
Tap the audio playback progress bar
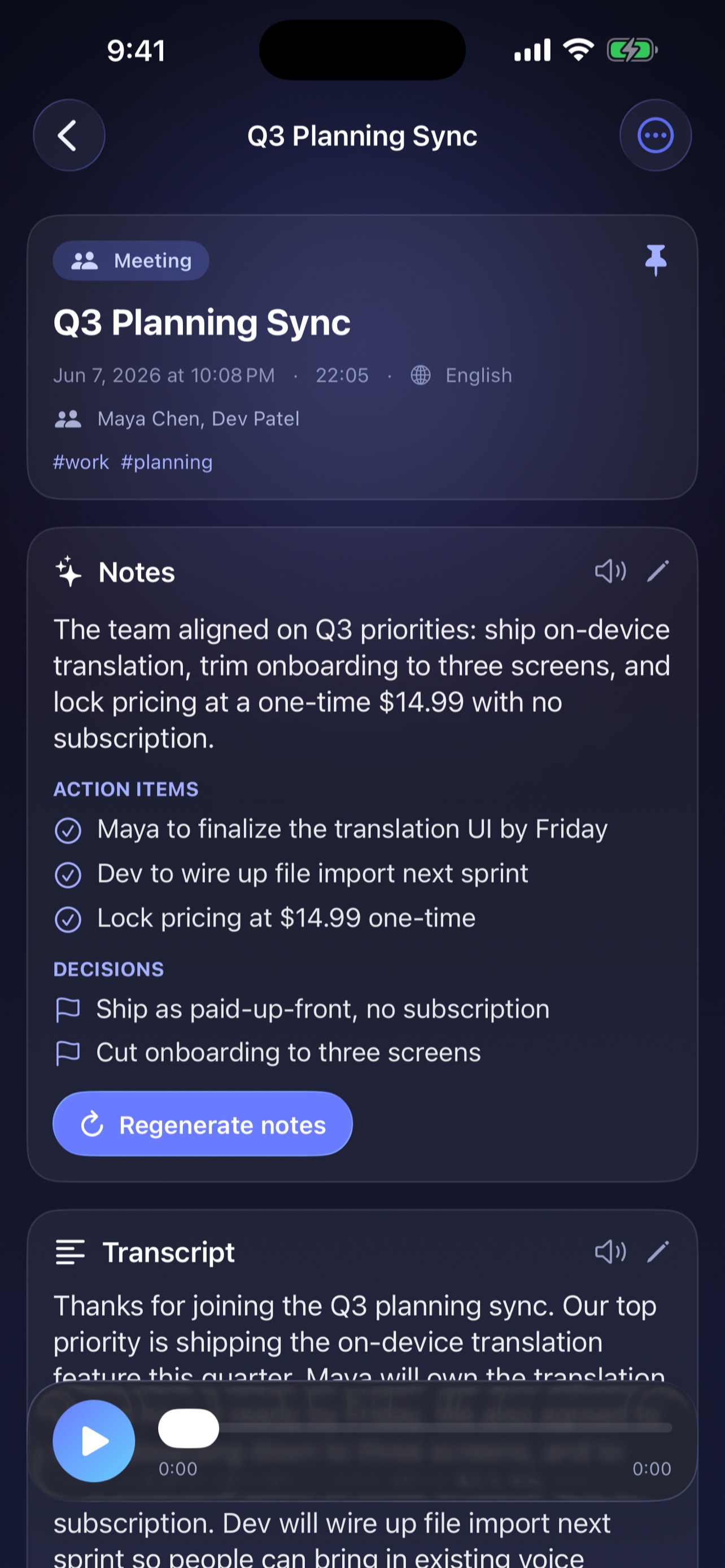pyautogui.click(x=414, y=1427)
